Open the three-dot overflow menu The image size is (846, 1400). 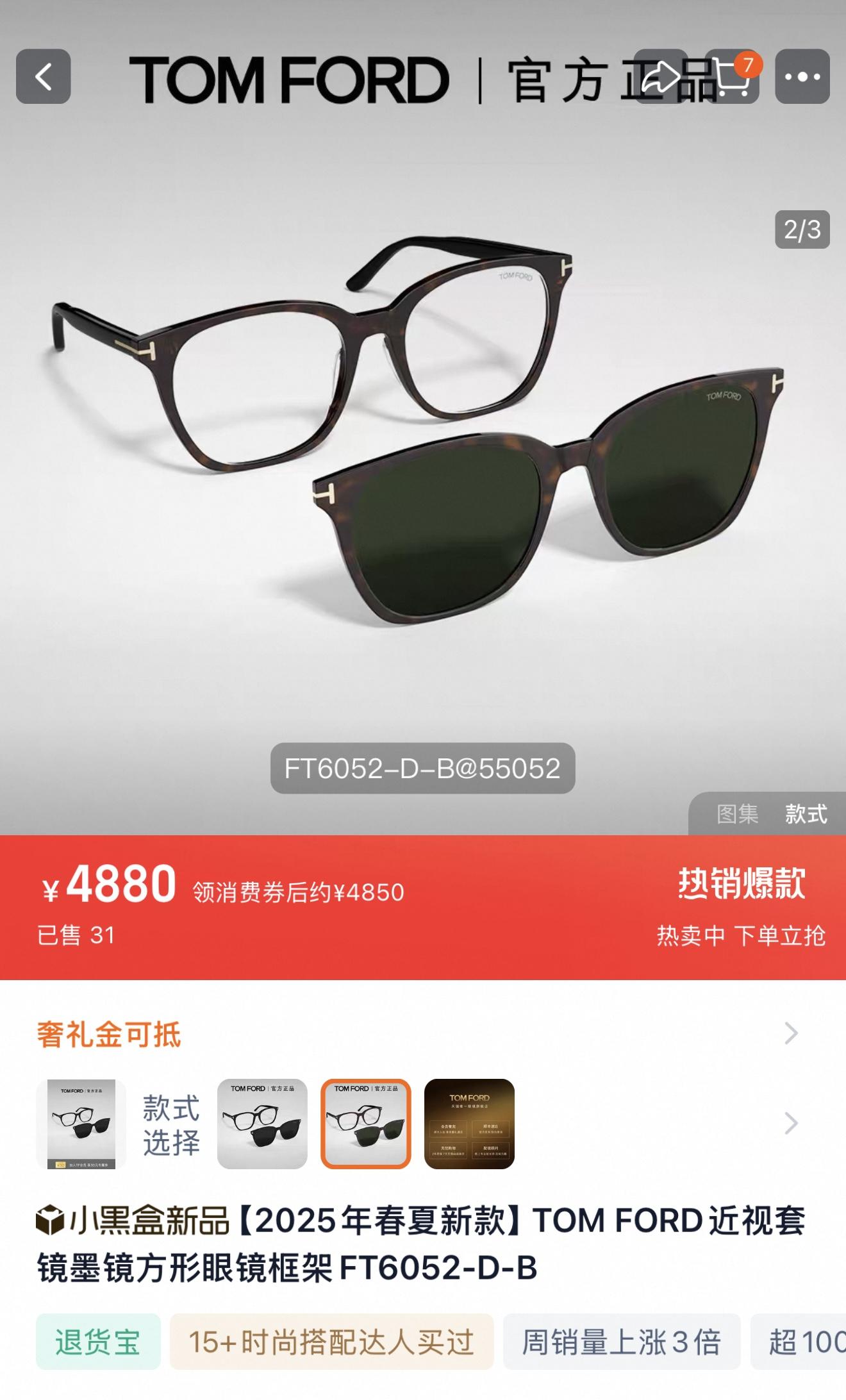pos(802,77)
